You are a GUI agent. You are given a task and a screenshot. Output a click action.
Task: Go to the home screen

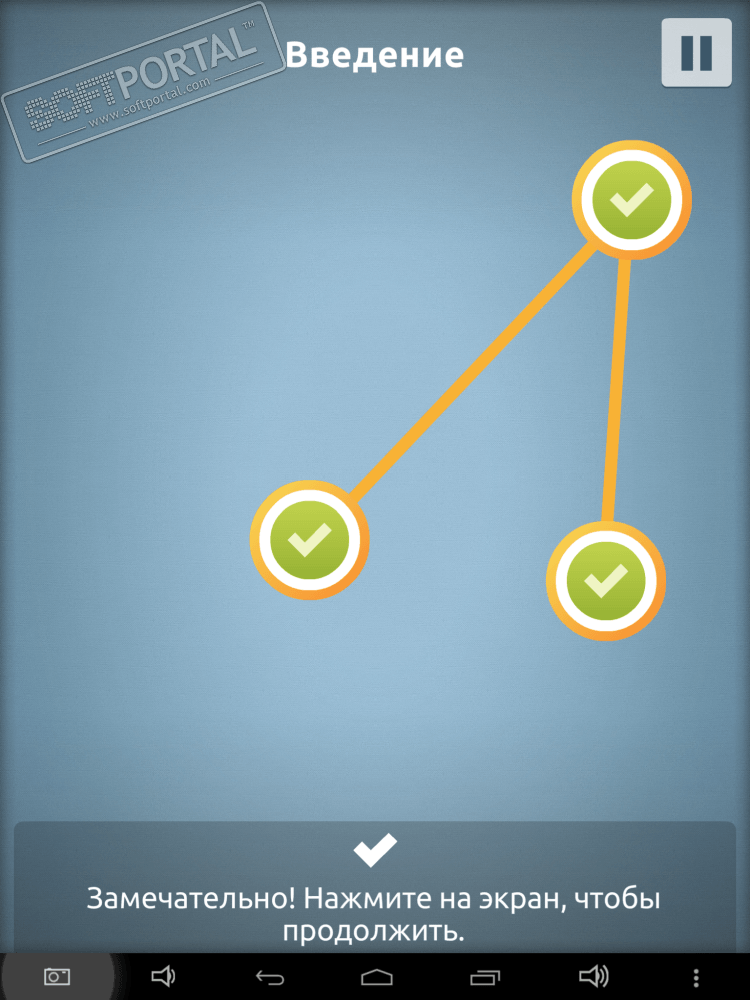coord(377,977)
